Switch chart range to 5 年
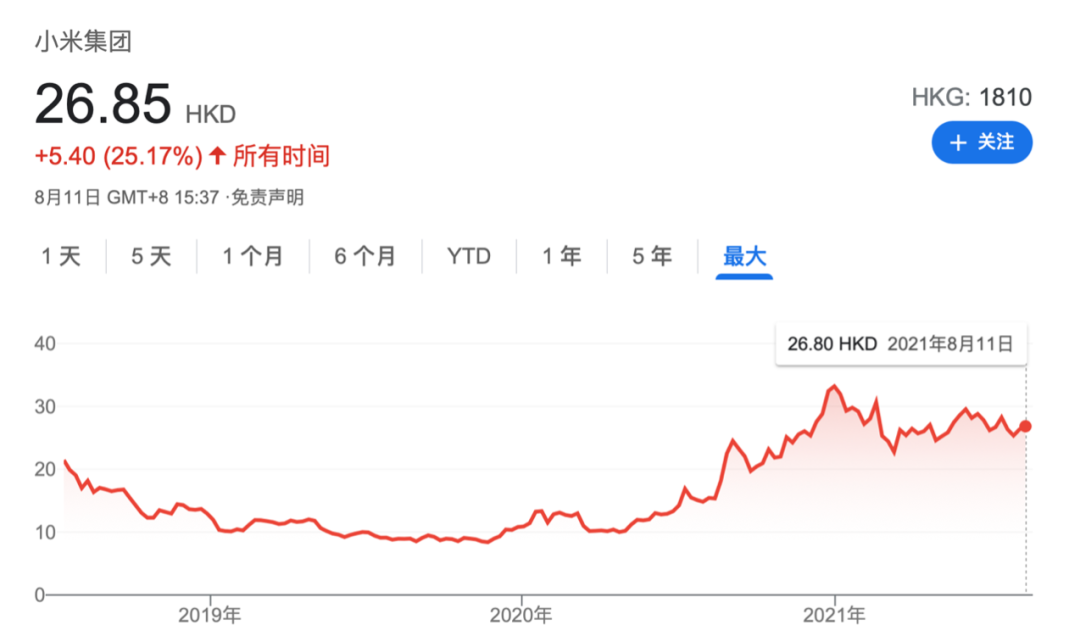1080x642 pixels. pos(651,256)
